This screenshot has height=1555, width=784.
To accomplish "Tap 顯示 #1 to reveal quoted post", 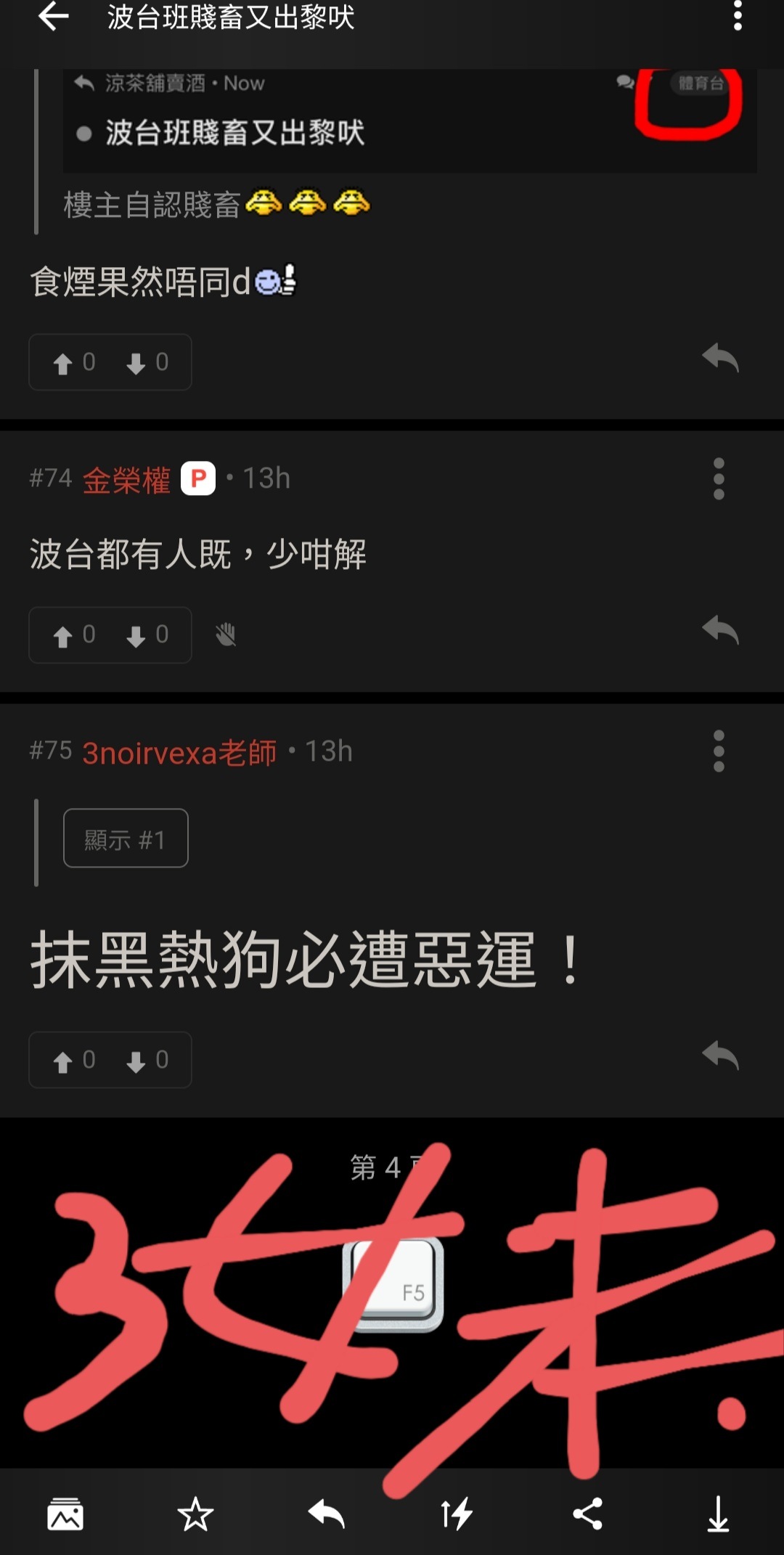I will (125, 838).
